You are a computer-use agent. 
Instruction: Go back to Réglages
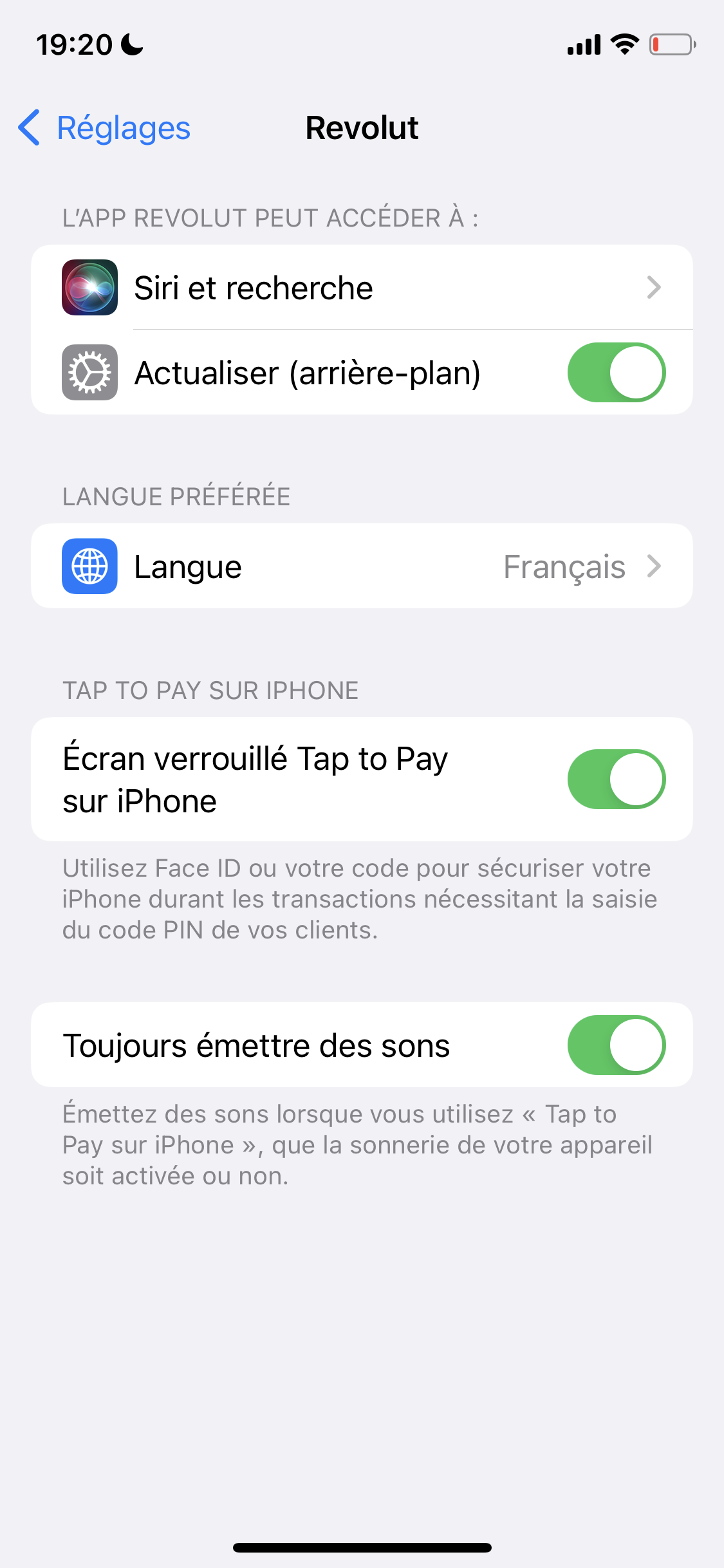point(104,127)
